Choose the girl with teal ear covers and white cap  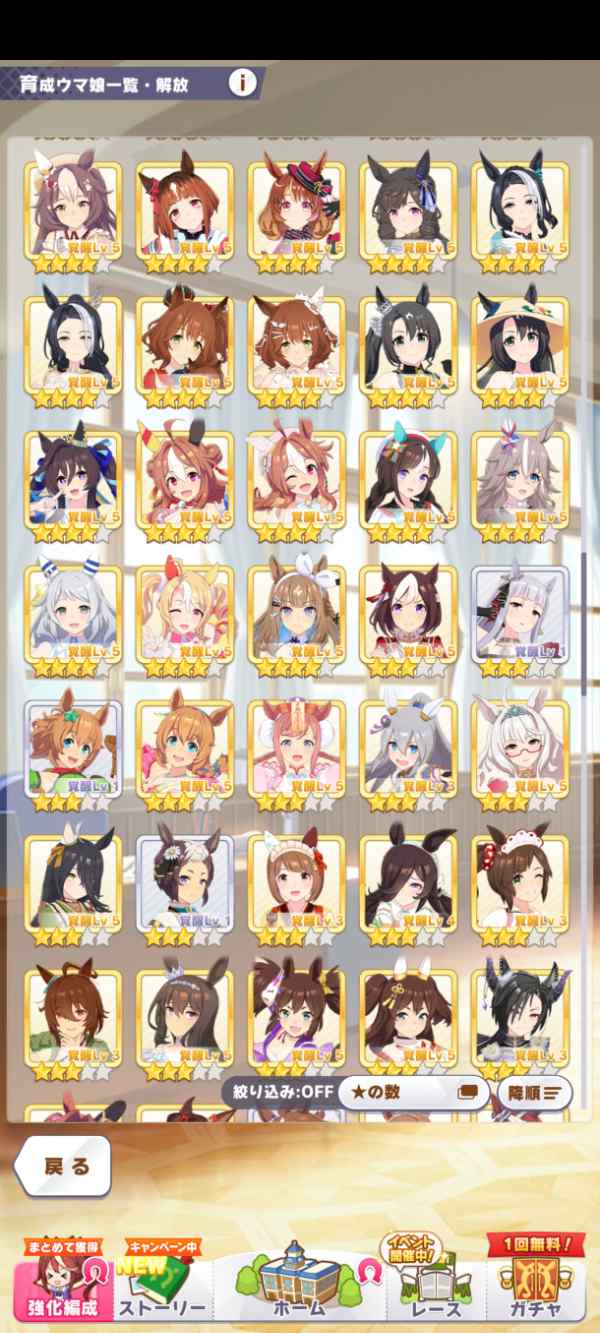[x=408, y=480]
